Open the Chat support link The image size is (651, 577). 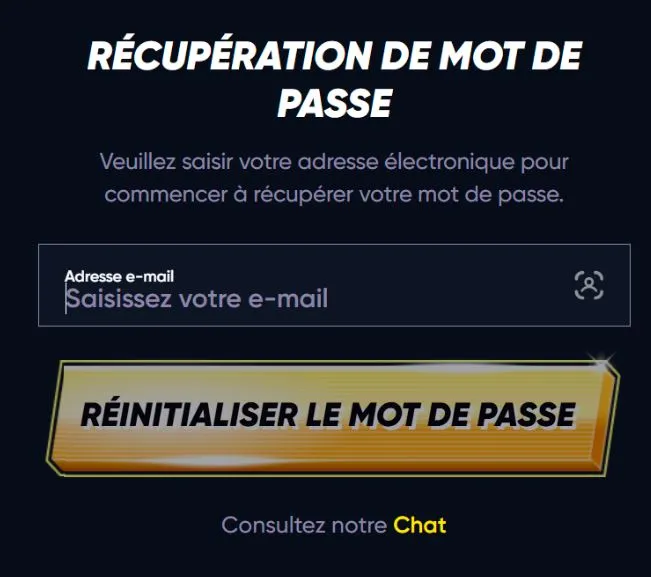(420, 525)
